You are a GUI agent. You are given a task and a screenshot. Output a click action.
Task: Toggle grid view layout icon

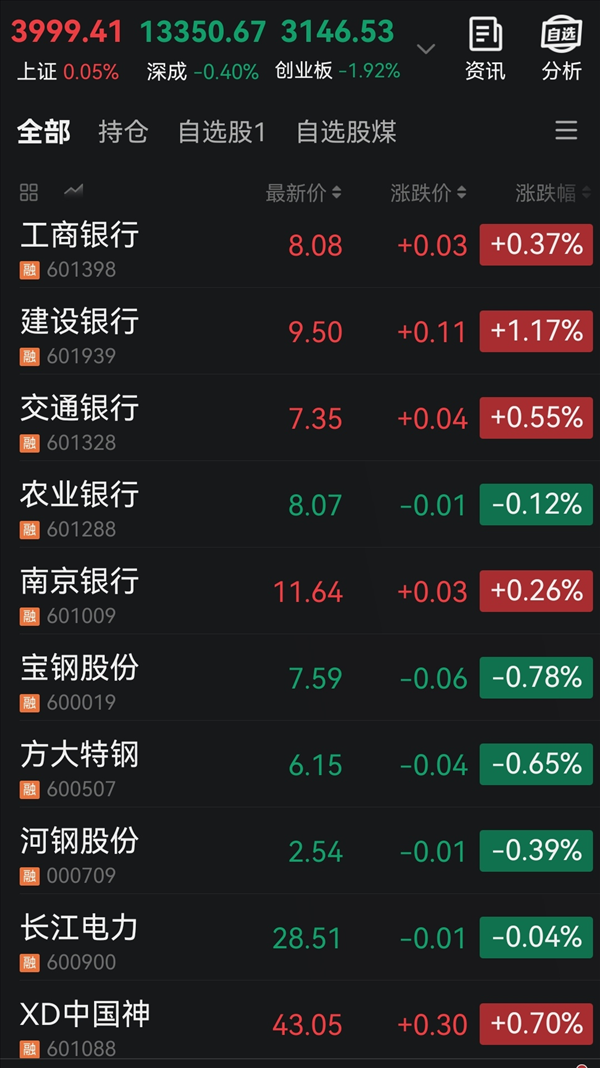29,192
